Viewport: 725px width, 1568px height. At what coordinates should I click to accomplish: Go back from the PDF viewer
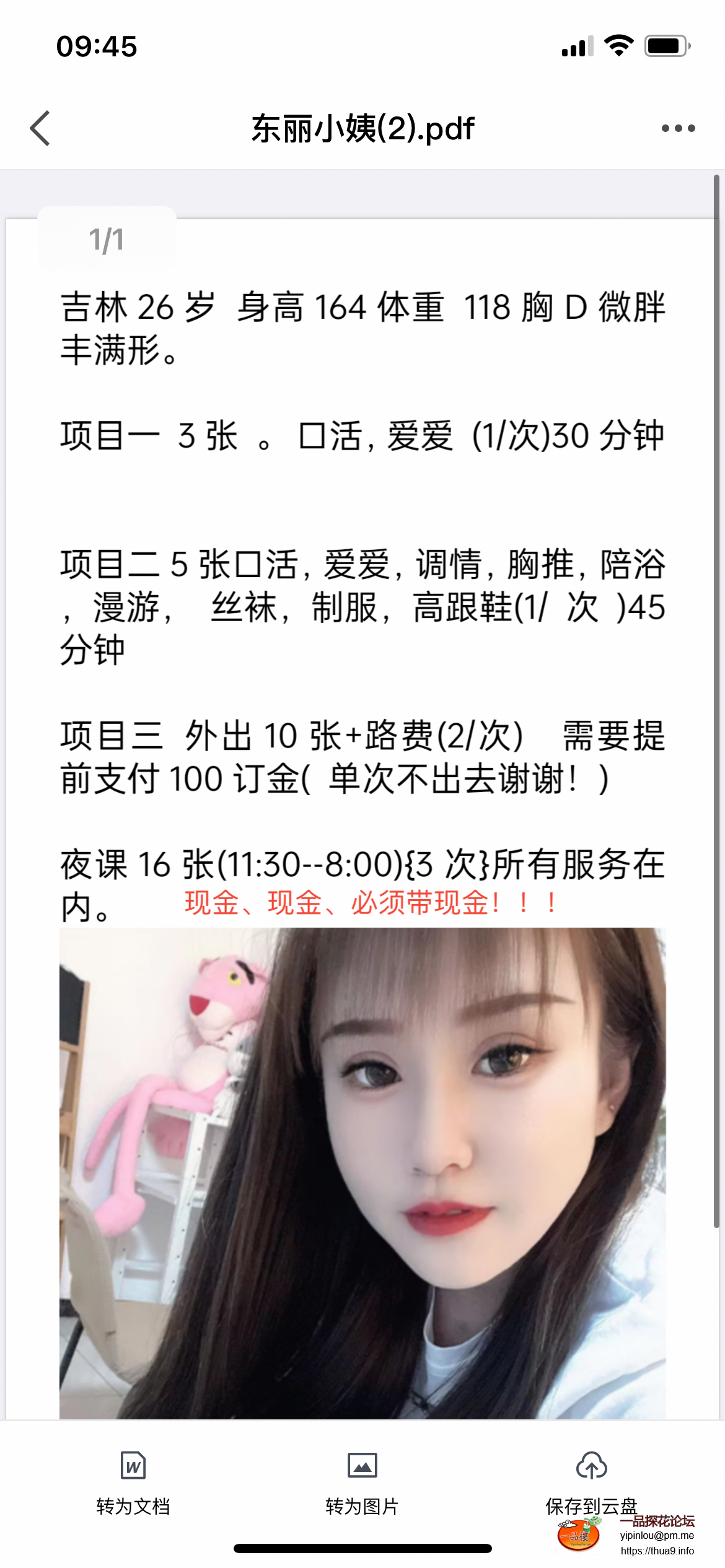(x=40, y=129)
